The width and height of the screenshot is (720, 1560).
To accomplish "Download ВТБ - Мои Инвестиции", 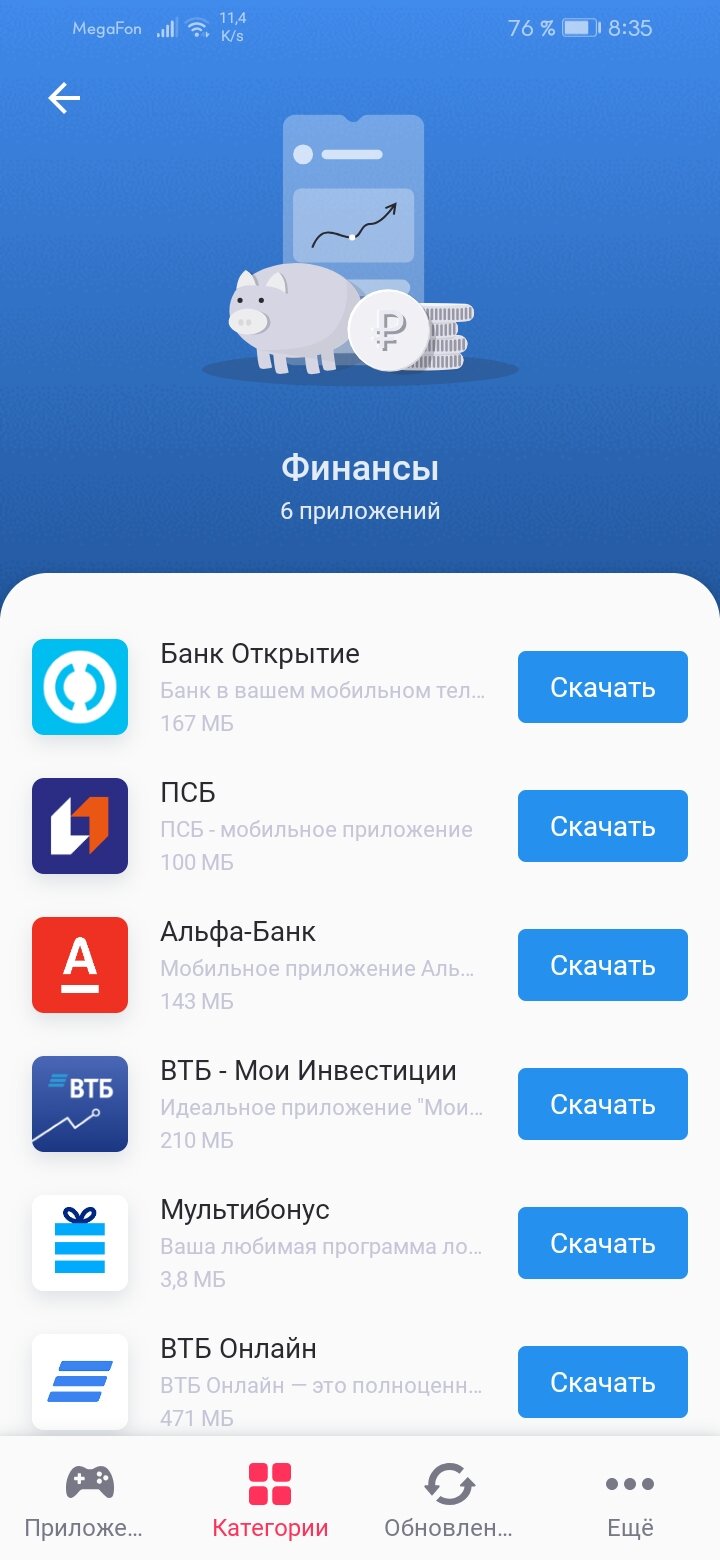I will 602,1104.
